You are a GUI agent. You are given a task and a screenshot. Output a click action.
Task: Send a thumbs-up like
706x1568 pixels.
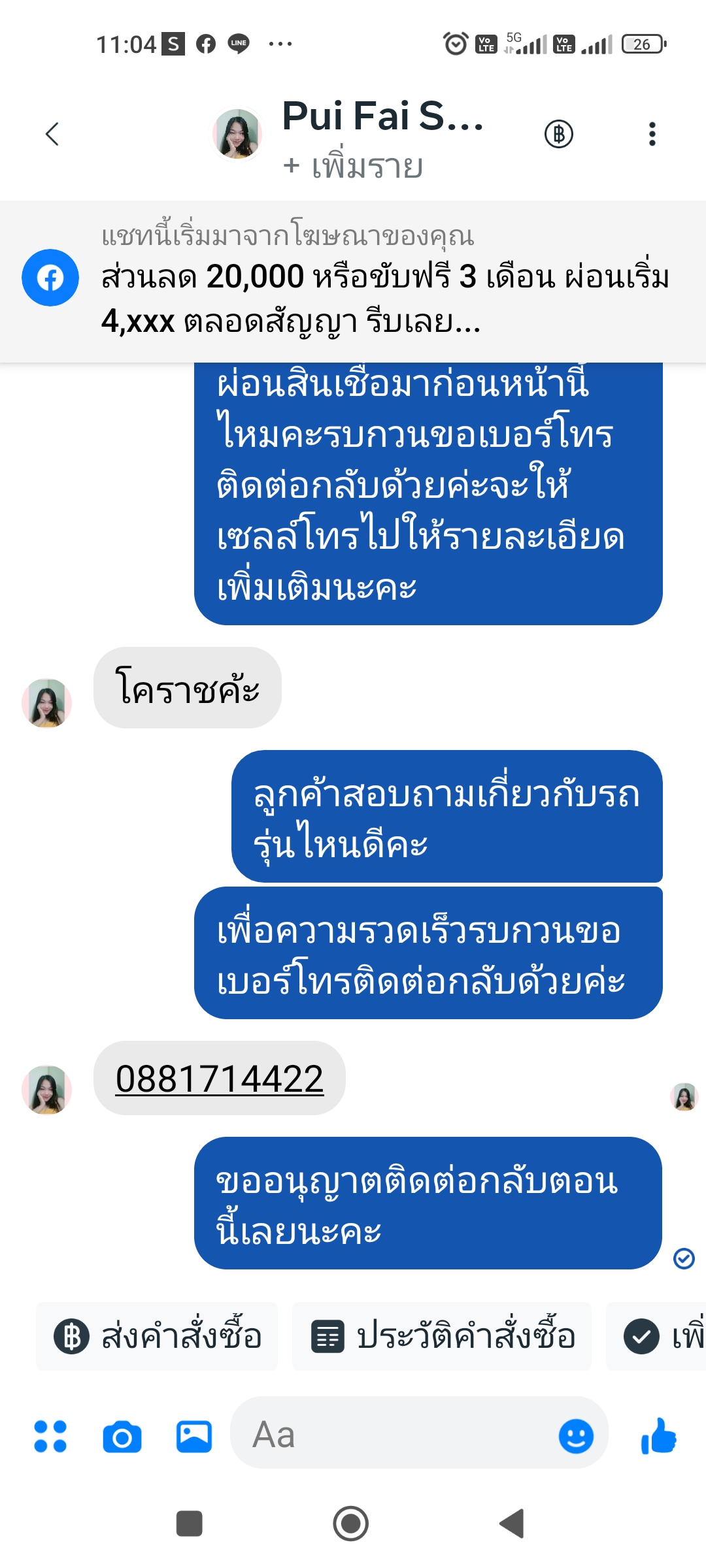click(658, 1436)
